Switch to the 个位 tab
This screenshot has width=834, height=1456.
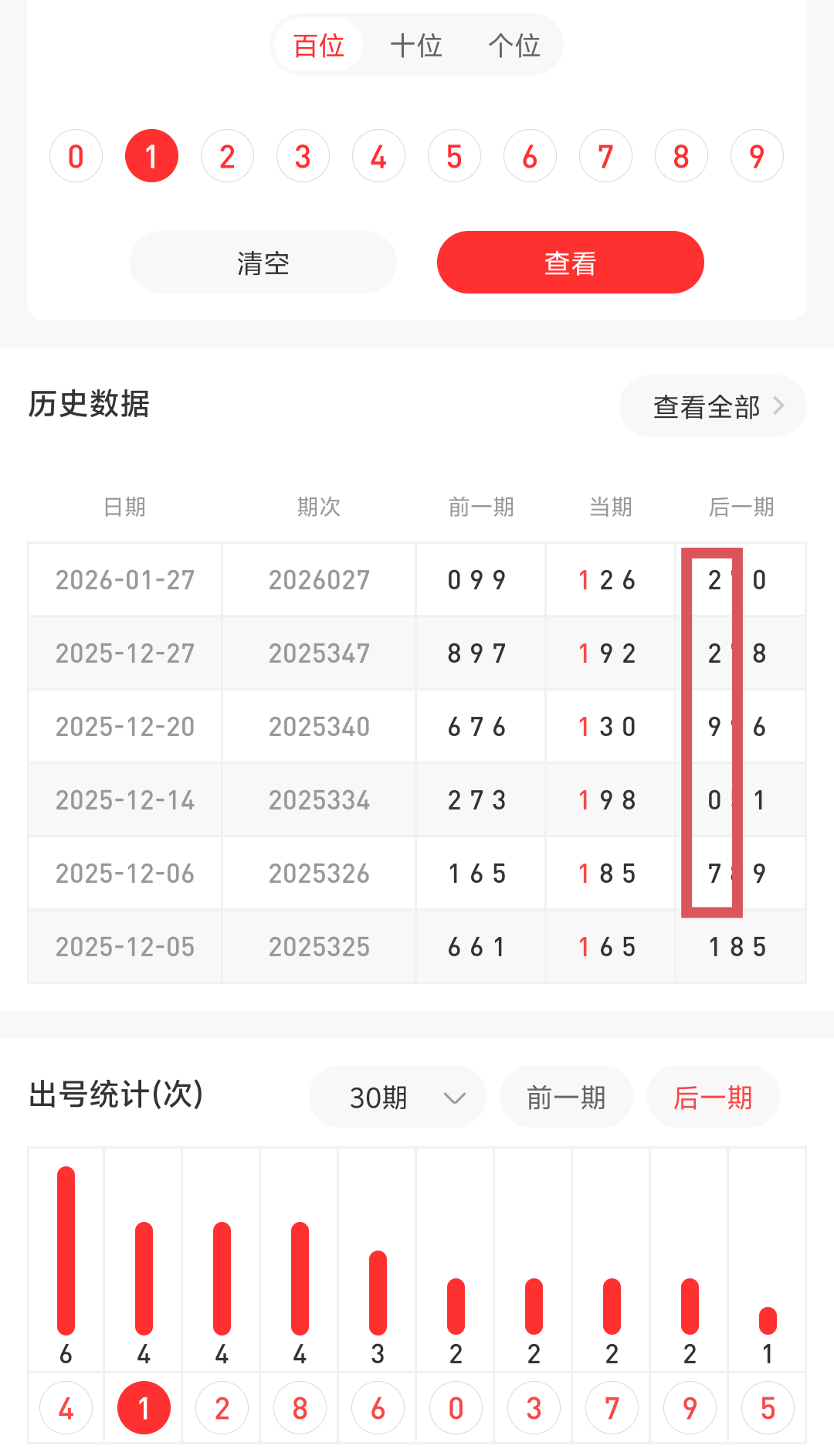tap(514, 45)
